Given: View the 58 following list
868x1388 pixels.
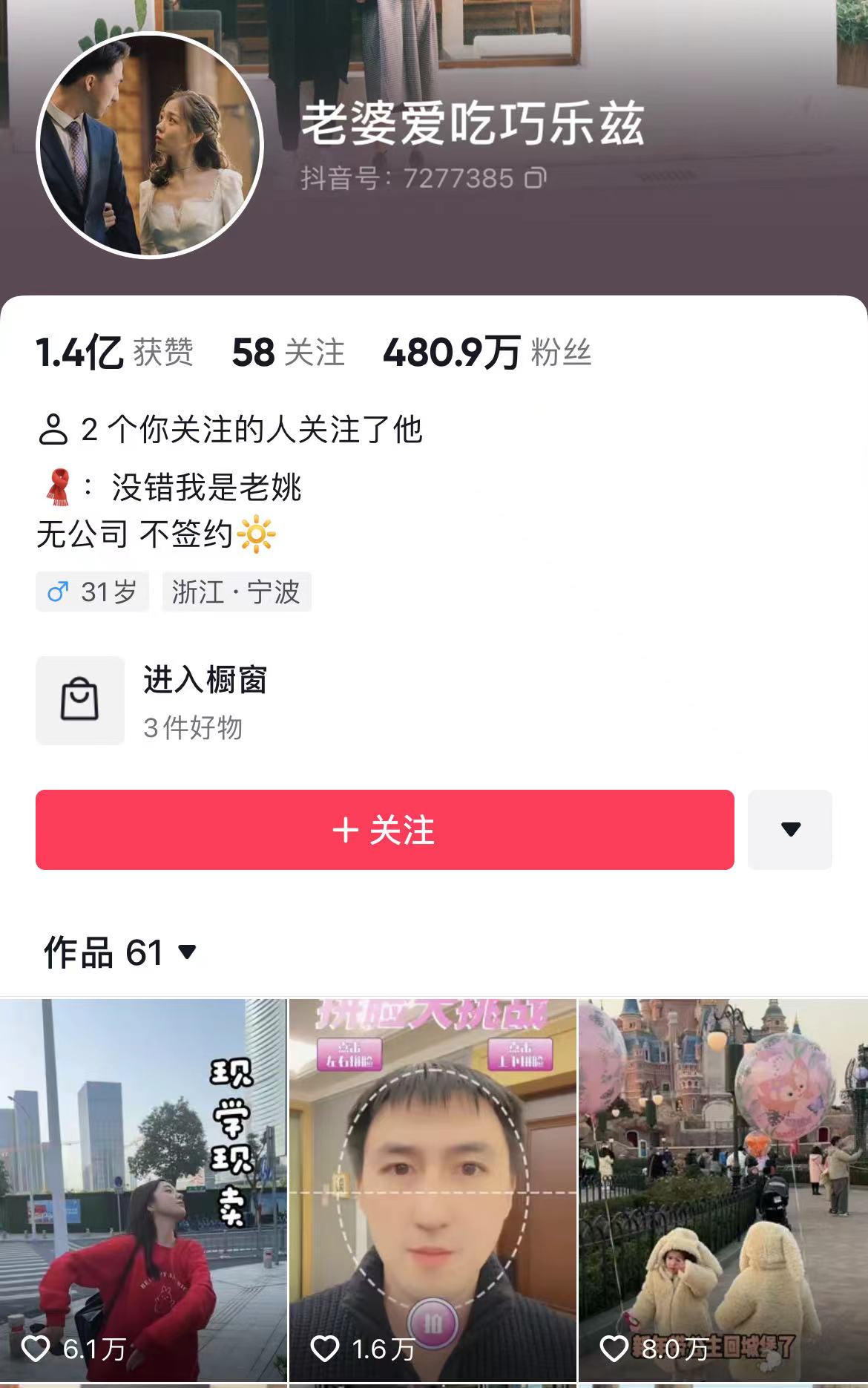Looking at the screenshot, I should [288, 353].
